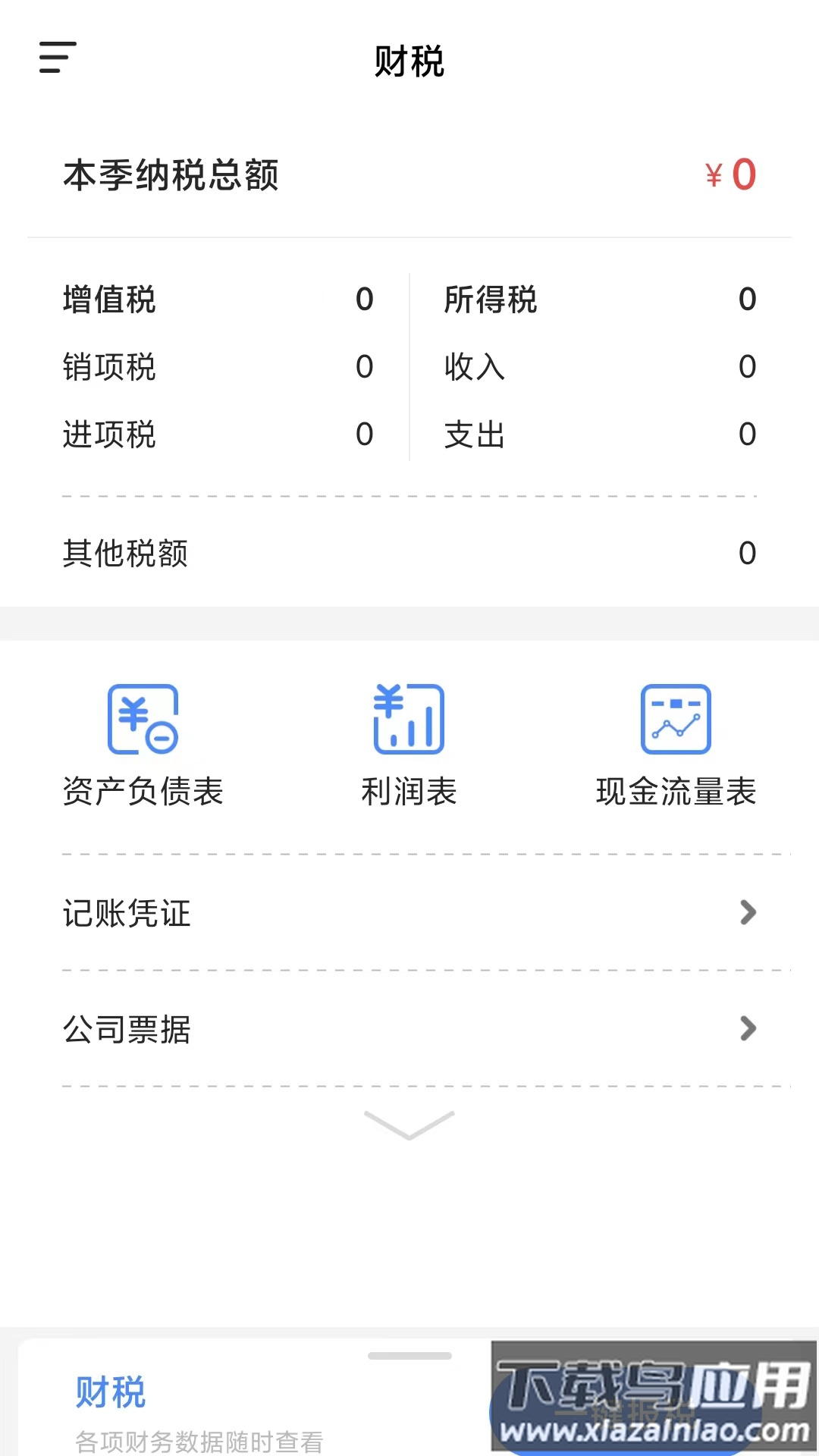Open 现金流量表 by tapping its line-chart icon
The image size is (819, 1456).
pyautogui.click(x=675, y=720)
